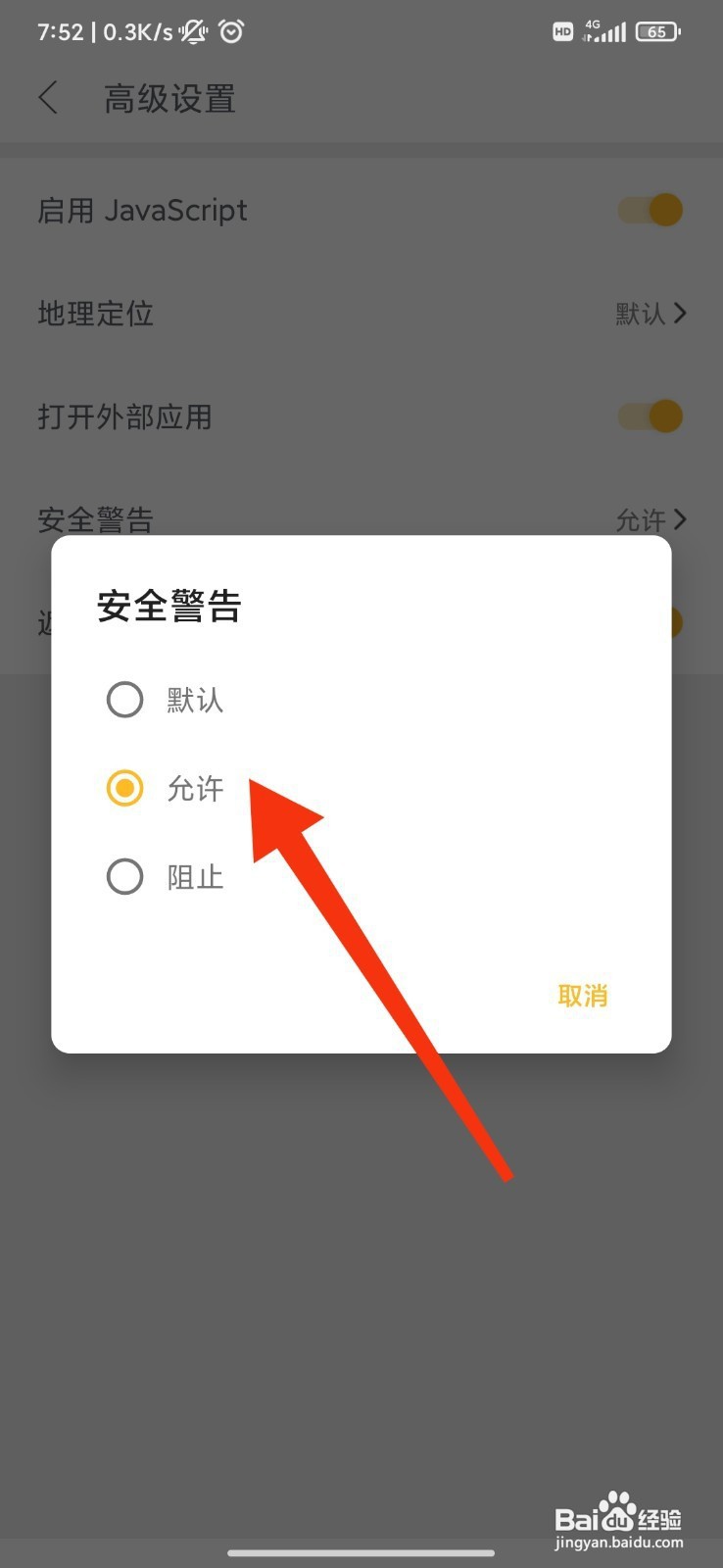Tap the back arrow to exit 高级设置
723x1568 pixels.
(x=48, y=98)
